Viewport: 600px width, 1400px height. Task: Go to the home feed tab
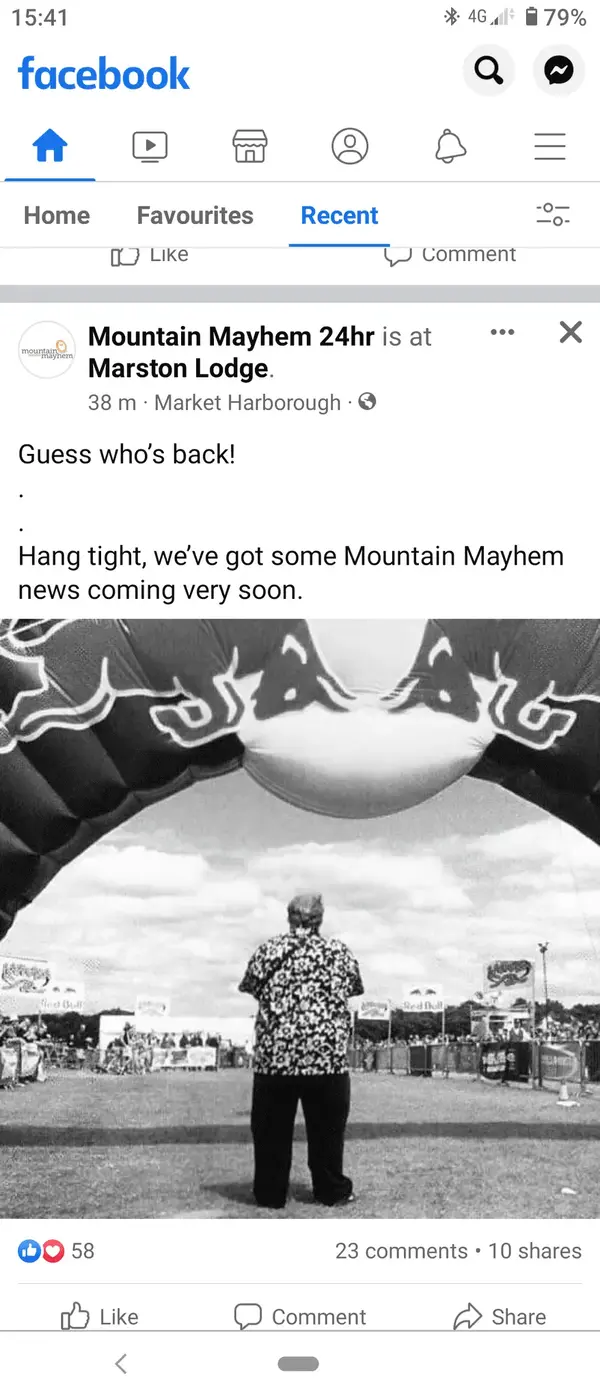tap(50, 147)
